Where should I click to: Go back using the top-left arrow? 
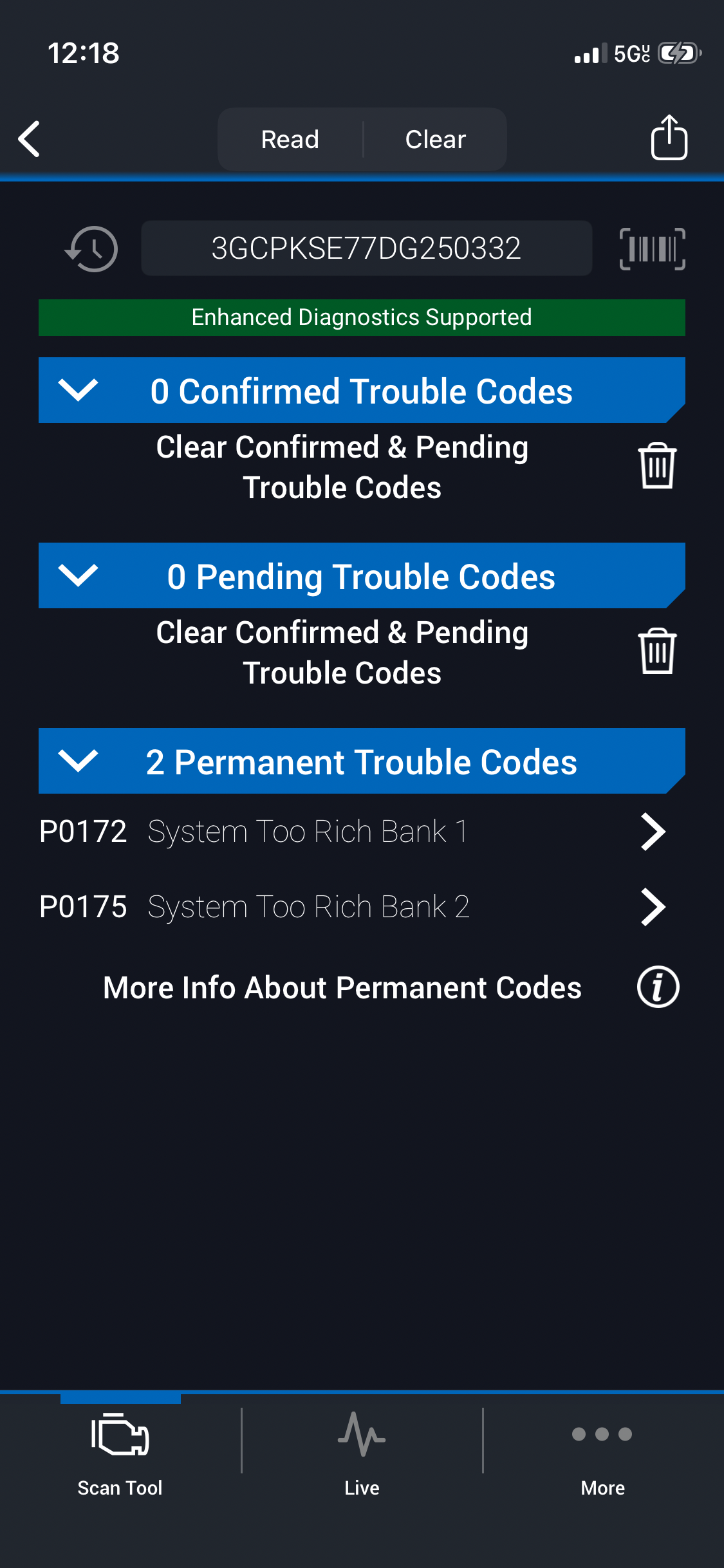pyautogui.click(x=30, y=139)
